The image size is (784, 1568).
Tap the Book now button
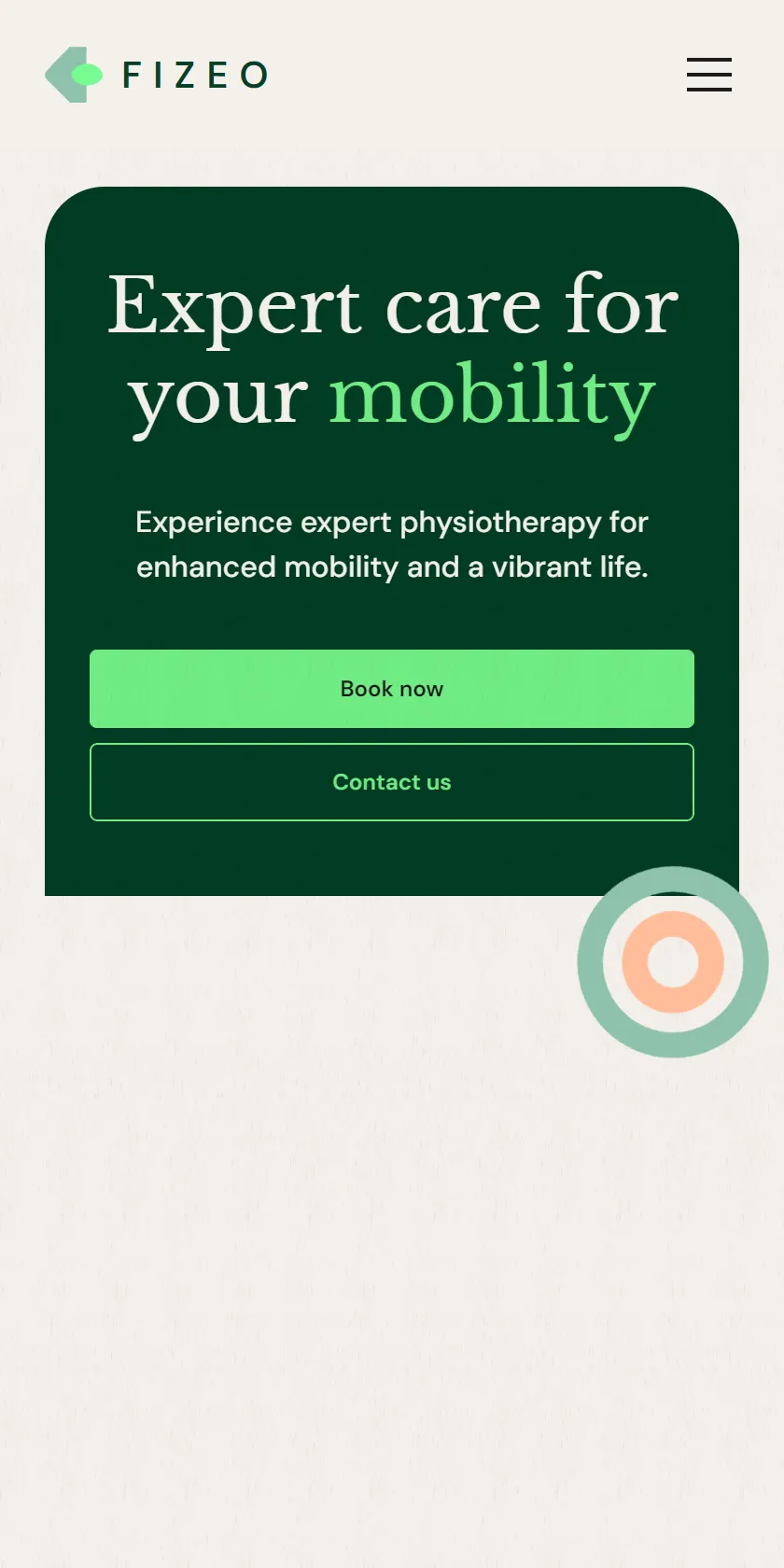[x=392, y=689]
